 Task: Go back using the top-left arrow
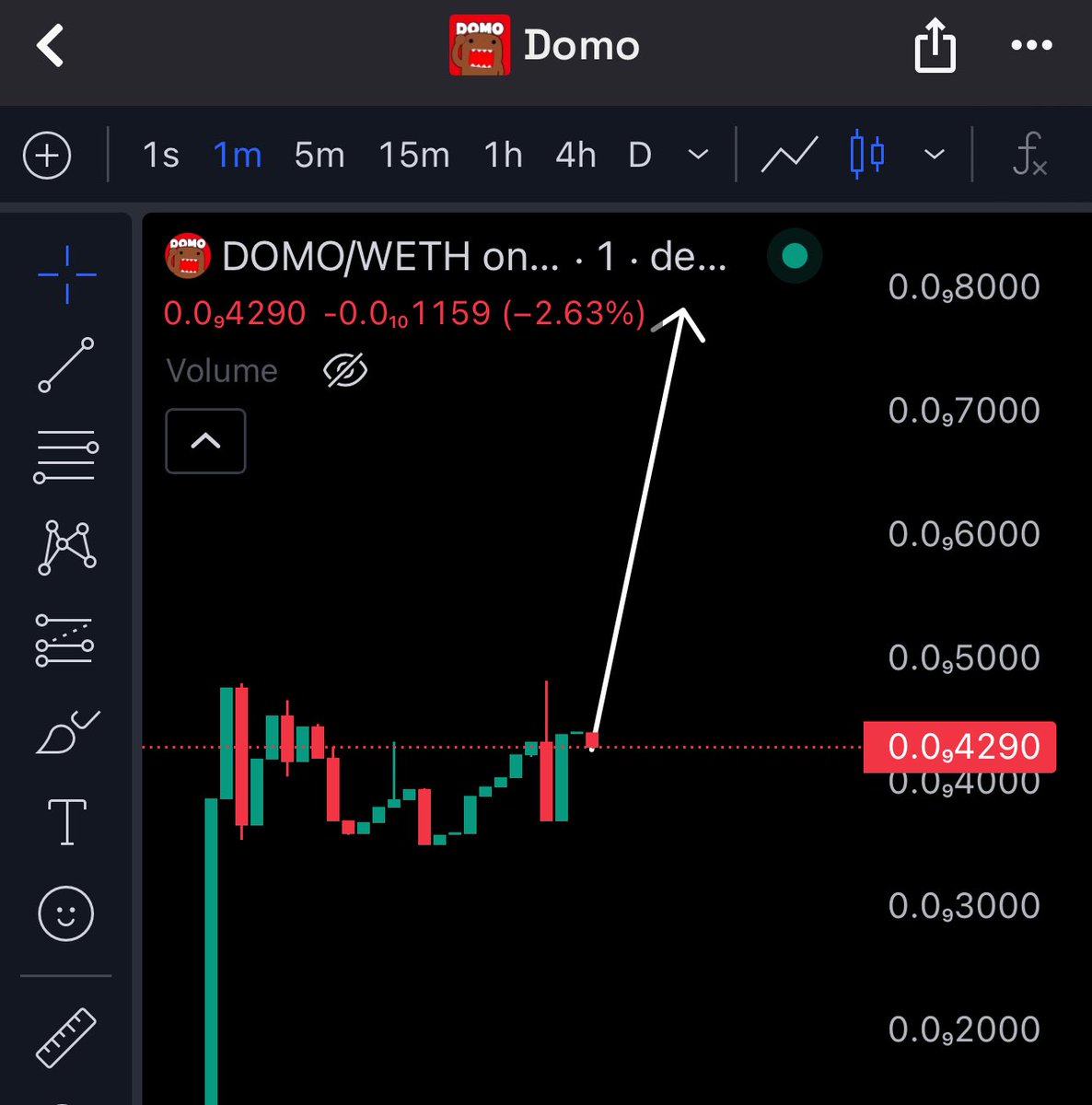50,45
